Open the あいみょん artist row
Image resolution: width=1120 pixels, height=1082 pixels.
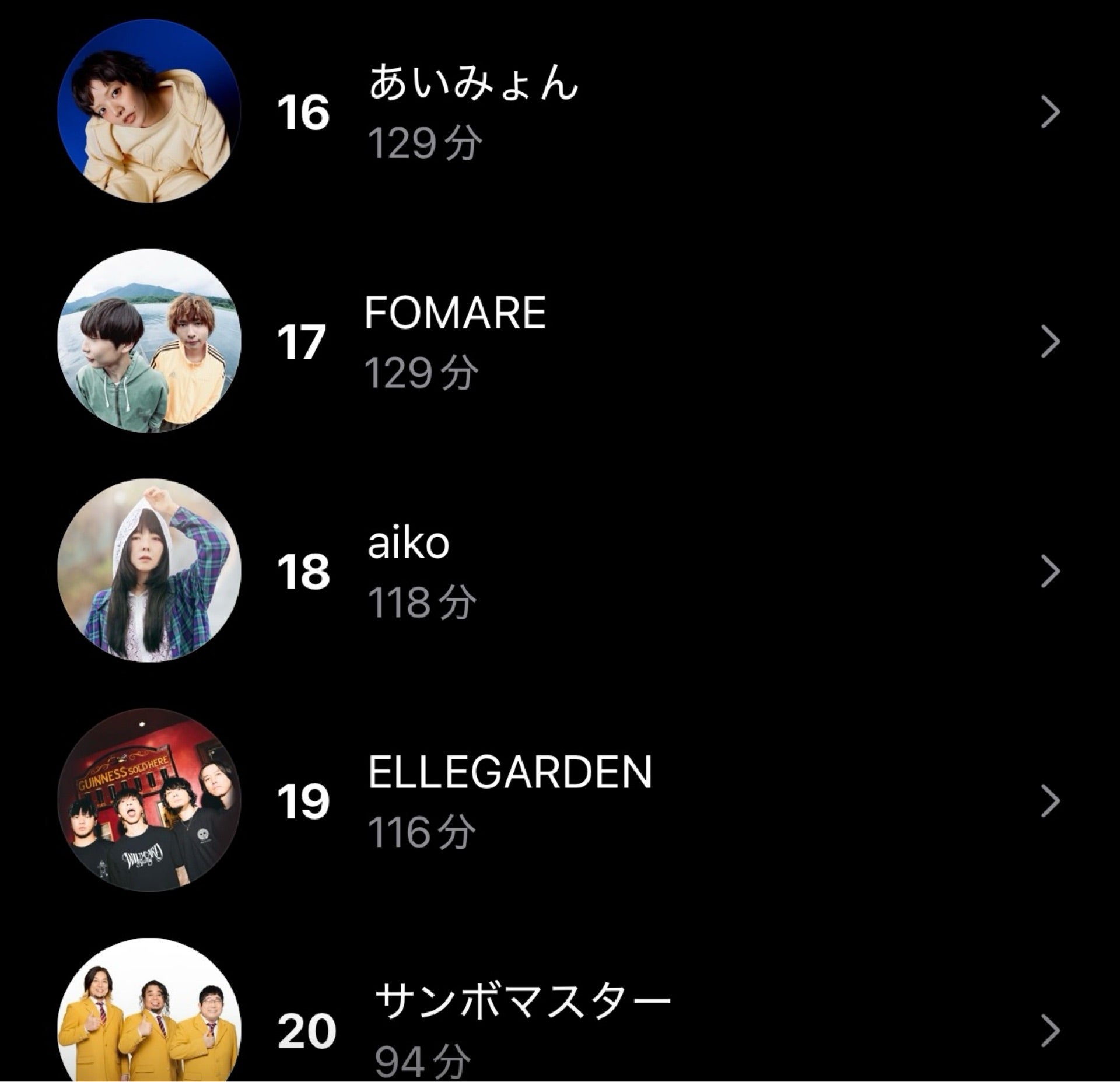(x=474, y=112)
